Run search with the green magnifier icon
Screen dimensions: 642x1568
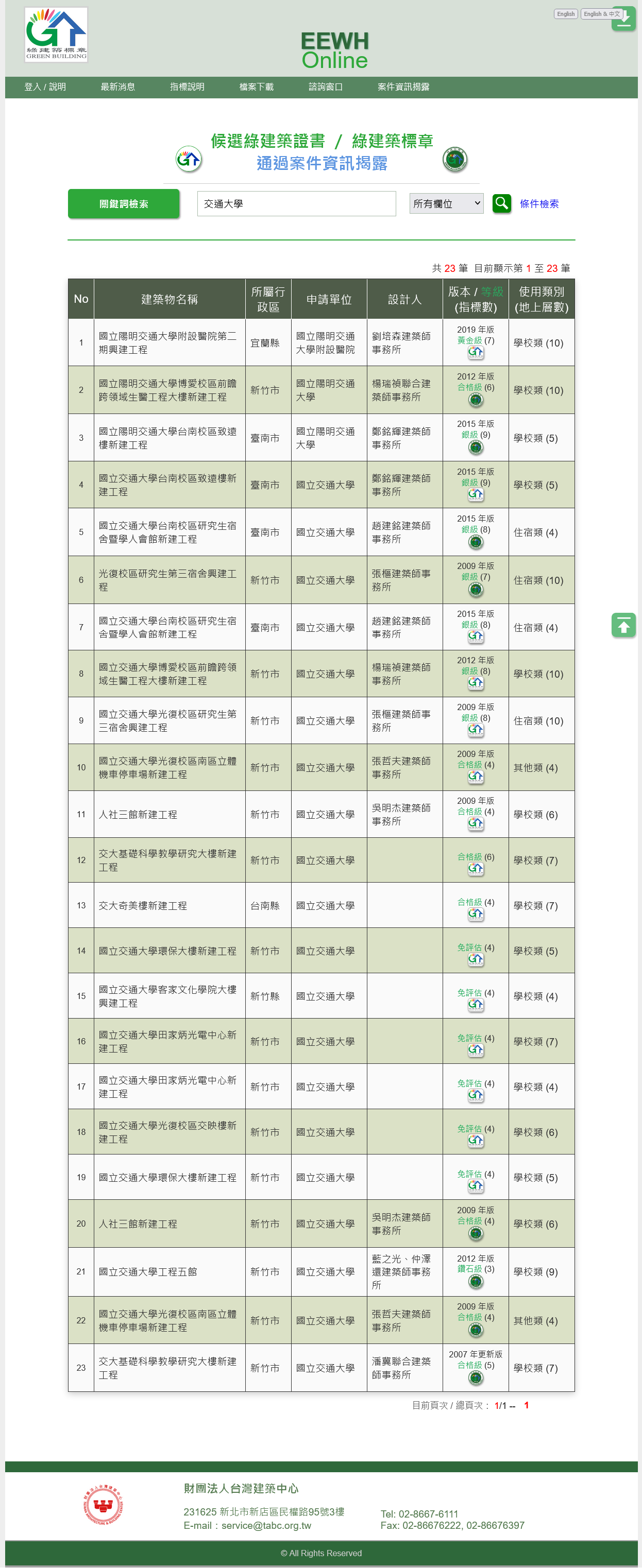point(501,203)
